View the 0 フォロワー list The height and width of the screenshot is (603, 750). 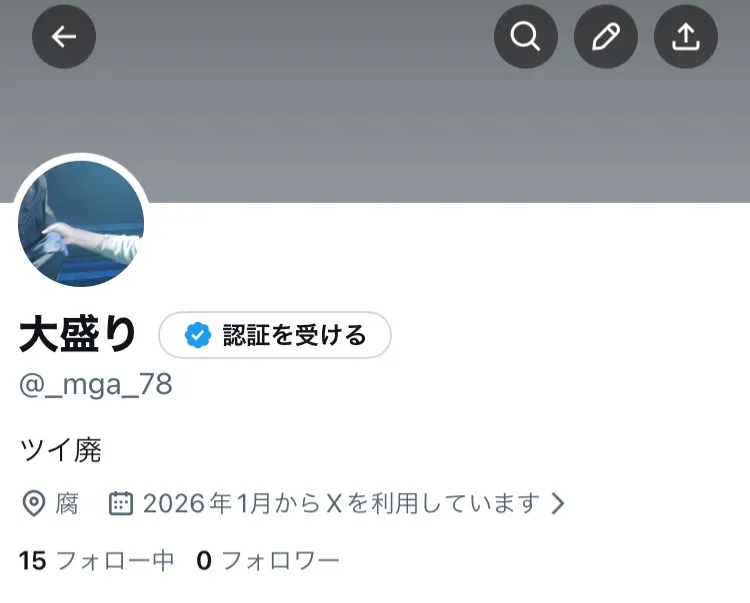(x=267, y=560)
